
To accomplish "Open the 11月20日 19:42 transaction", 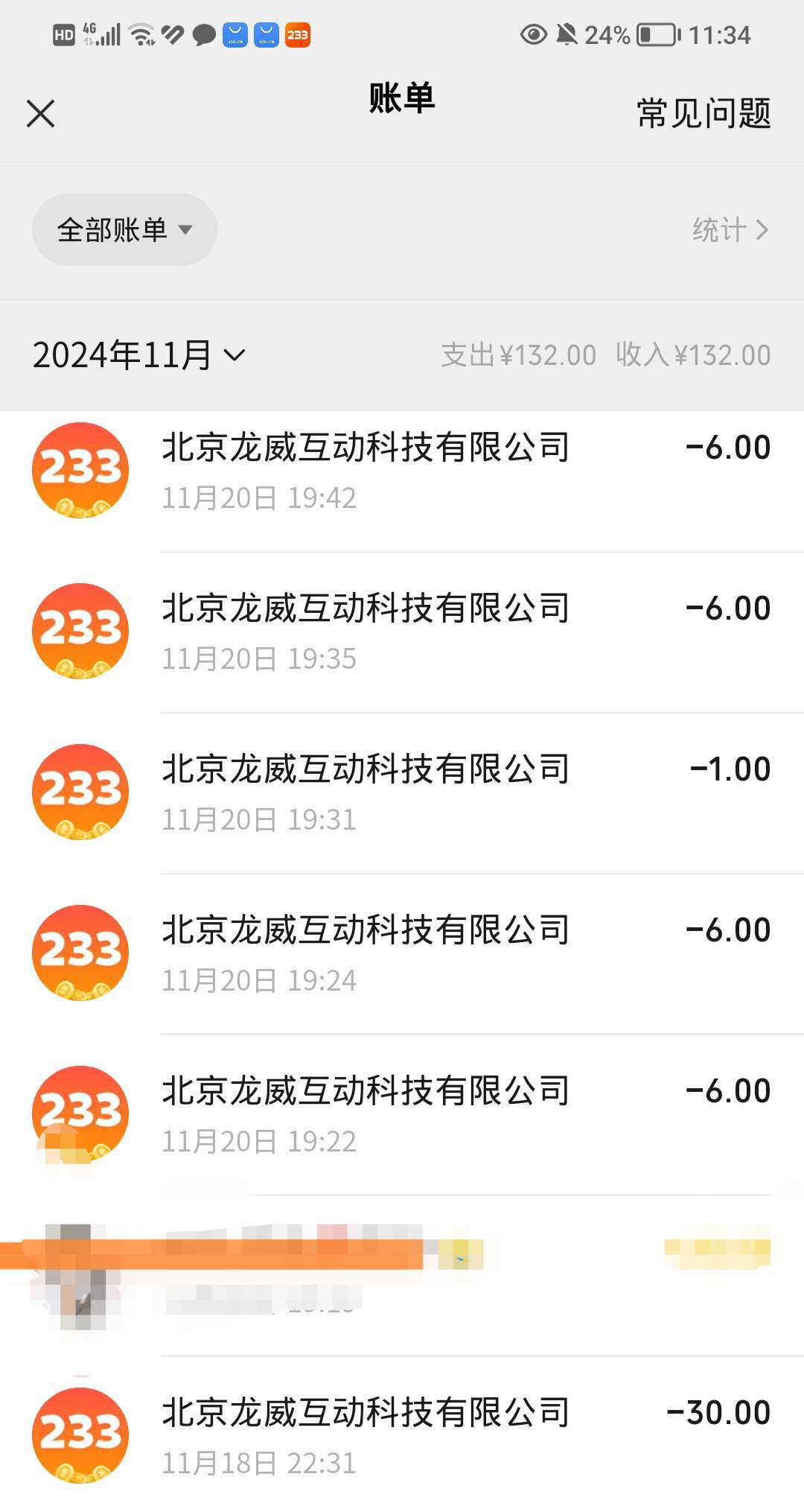I will tap(402, 471).
